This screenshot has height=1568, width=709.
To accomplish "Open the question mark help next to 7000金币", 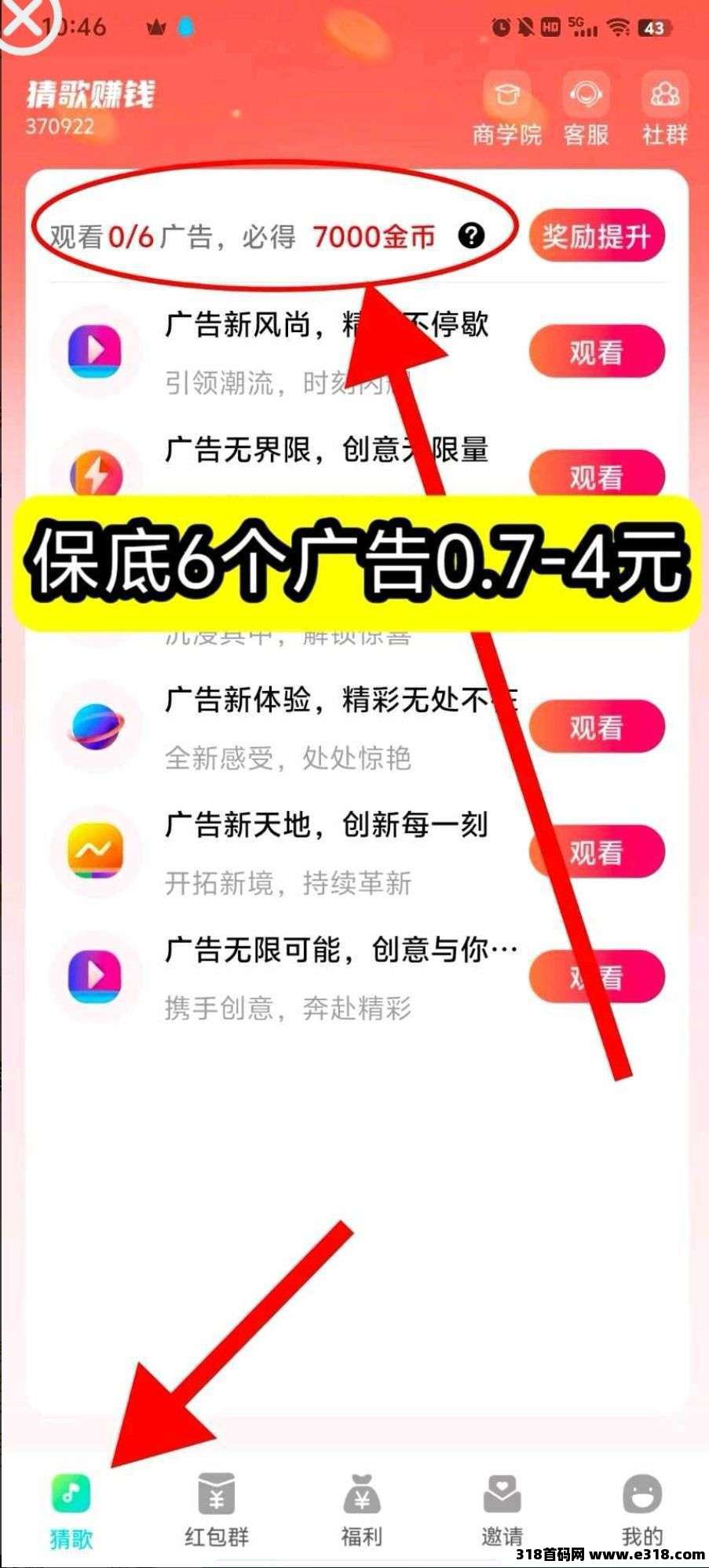I will click(471, 236).
